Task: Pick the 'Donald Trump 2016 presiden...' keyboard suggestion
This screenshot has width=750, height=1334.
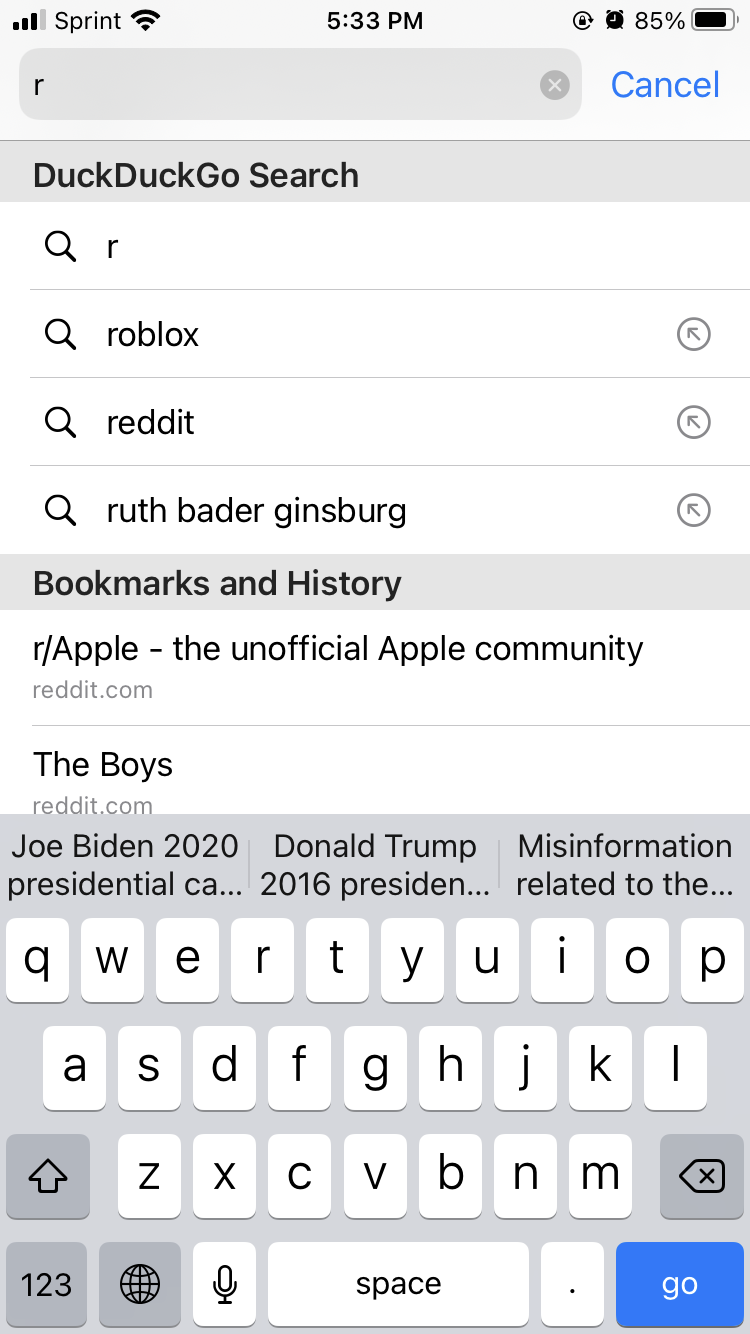Action: (x=375, y=865)
